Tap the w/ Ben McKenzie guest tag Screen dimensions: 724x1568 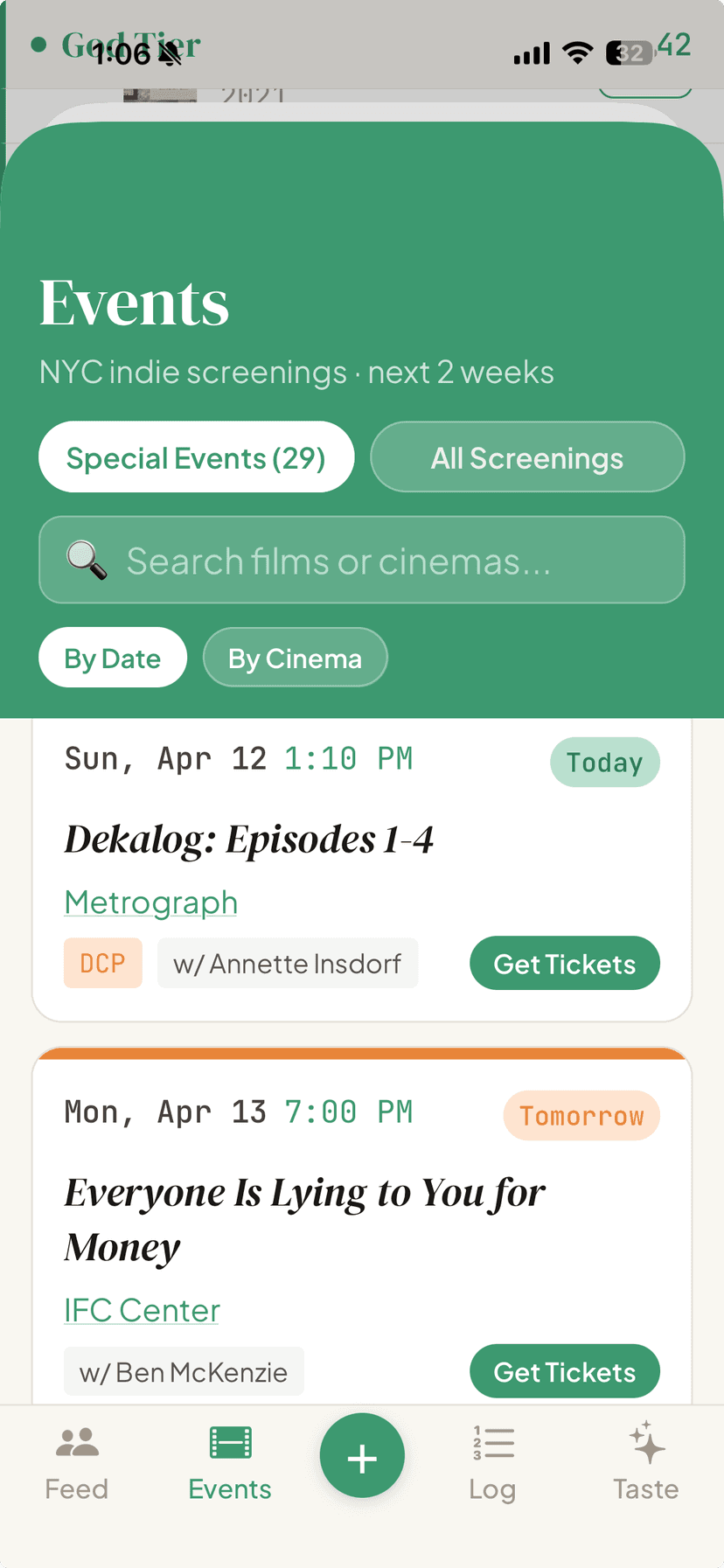(184, 1371)
